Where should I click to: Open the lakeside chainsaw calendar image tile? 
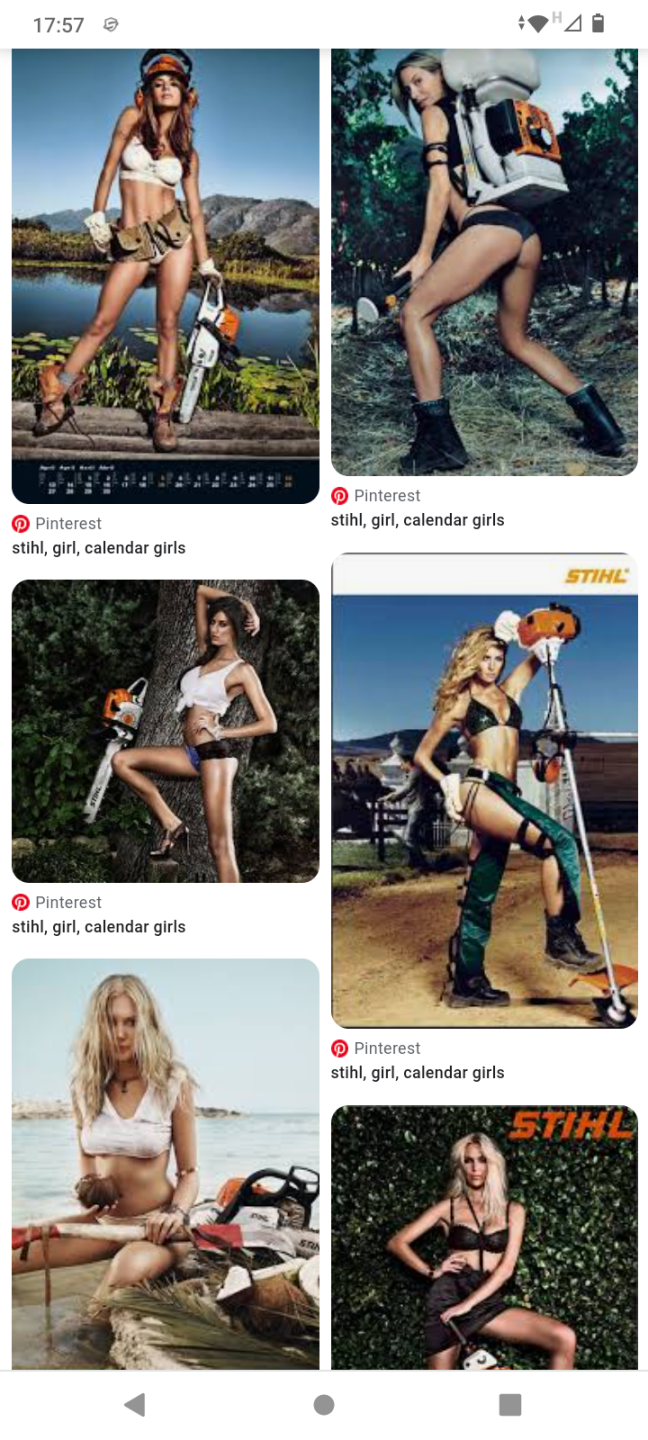coord(165,275)
